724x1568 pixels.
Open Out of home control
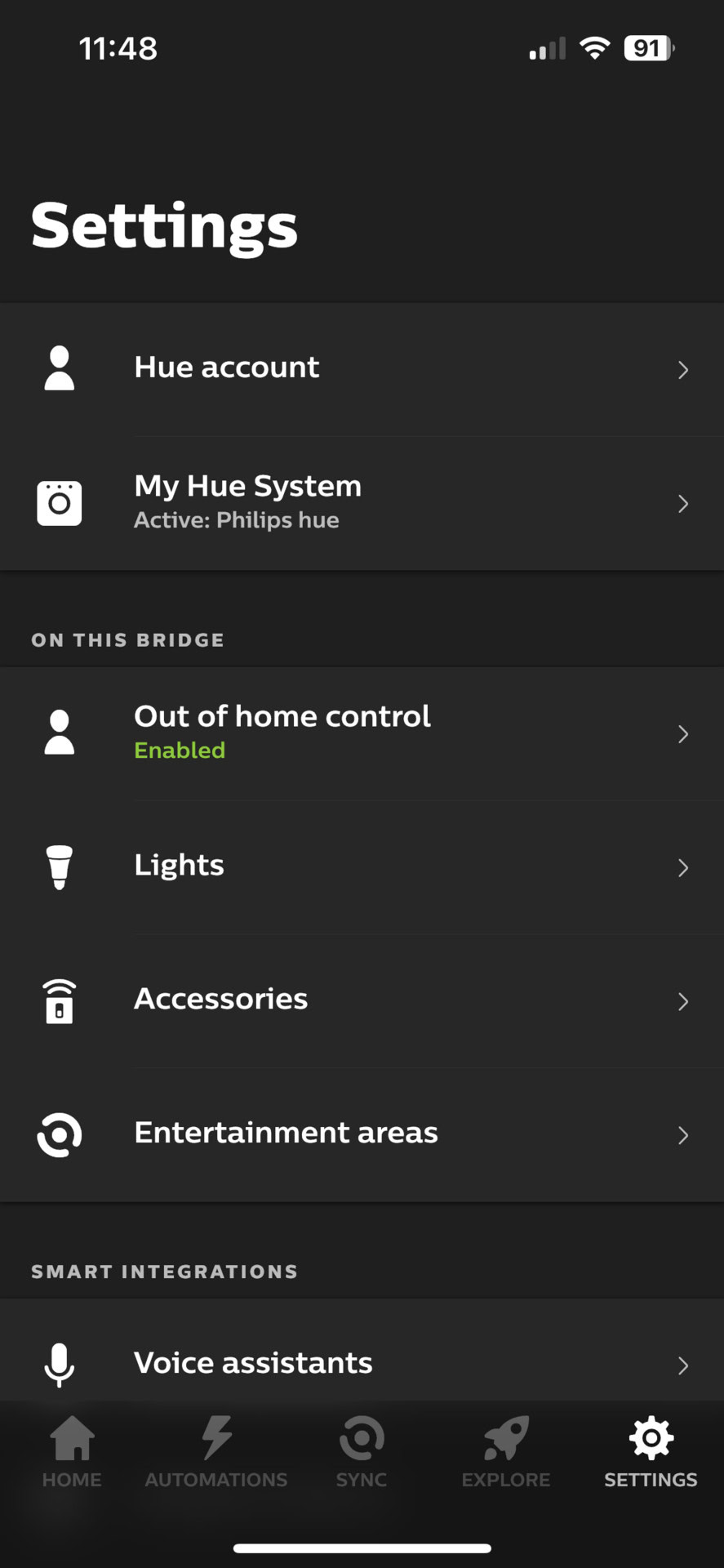coord(362,733)
